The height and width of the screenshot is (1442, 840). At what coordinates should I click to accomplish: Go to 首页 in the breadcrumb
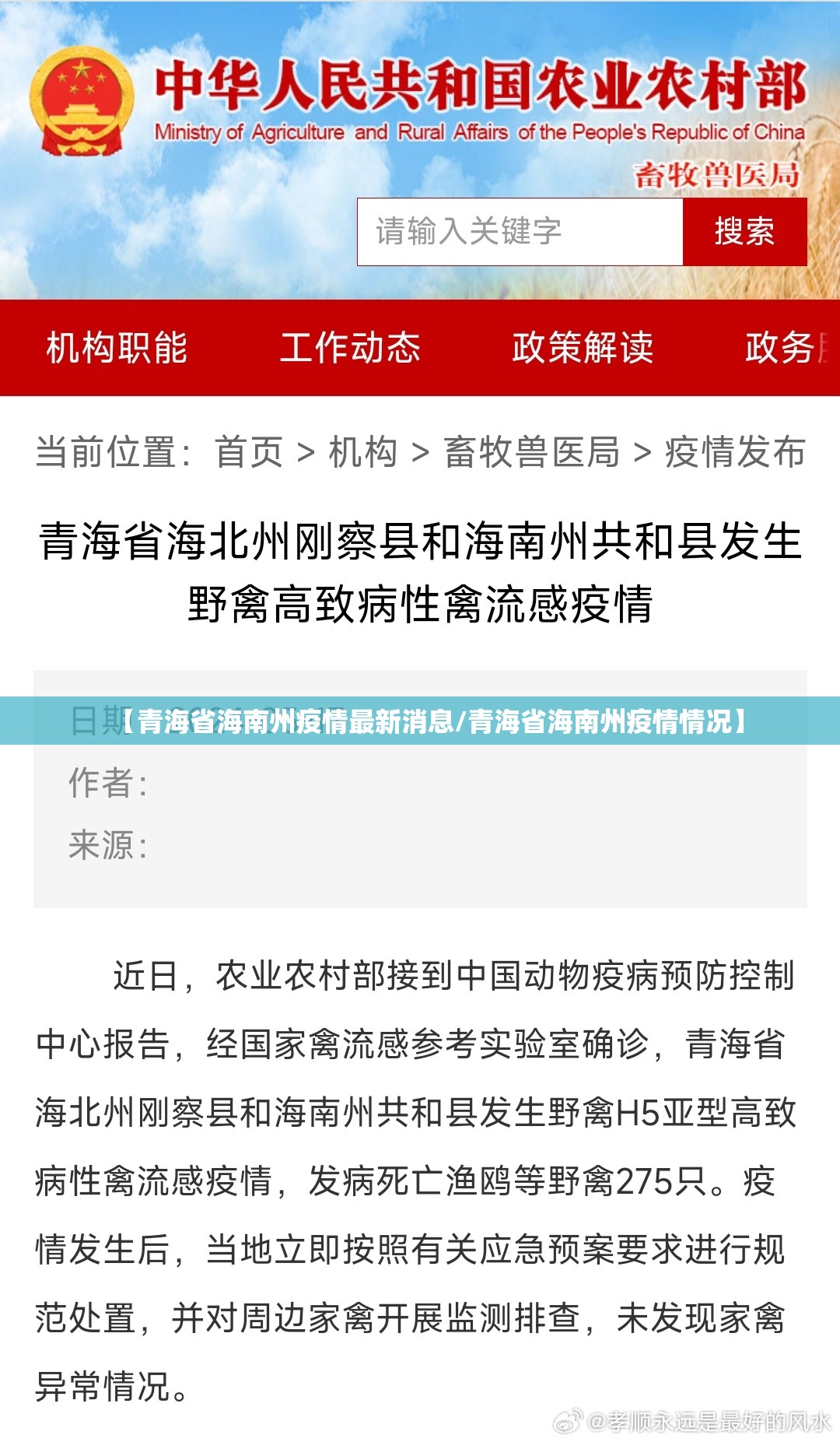pos(249,452)
